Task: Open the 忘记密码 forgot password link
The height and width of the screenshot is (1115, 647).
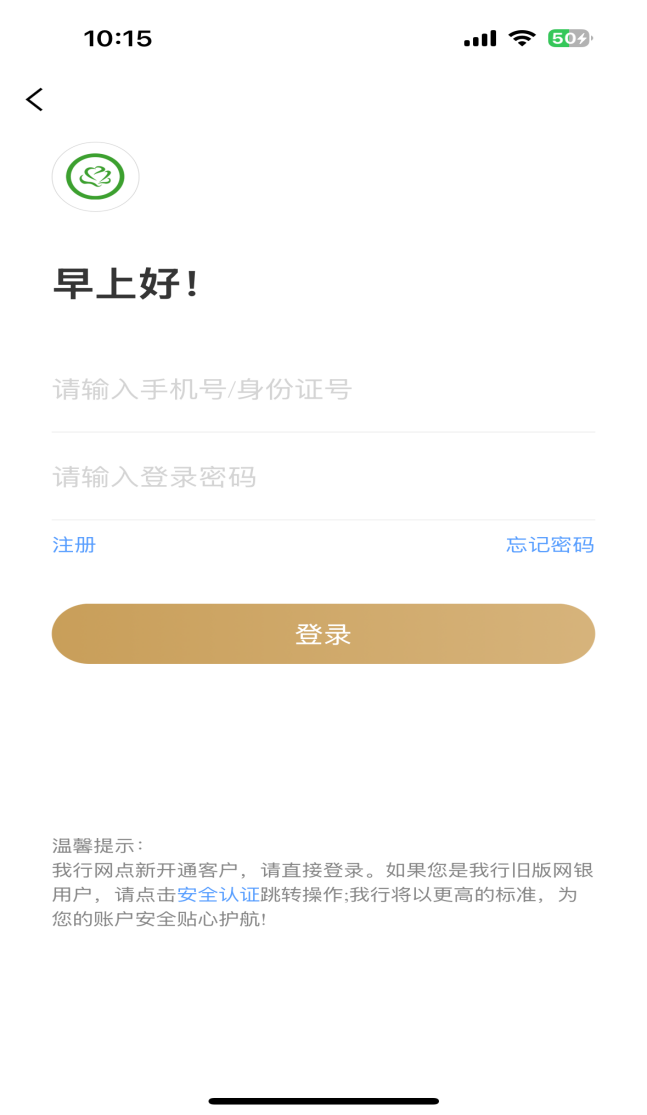Action: pos(550,545)
